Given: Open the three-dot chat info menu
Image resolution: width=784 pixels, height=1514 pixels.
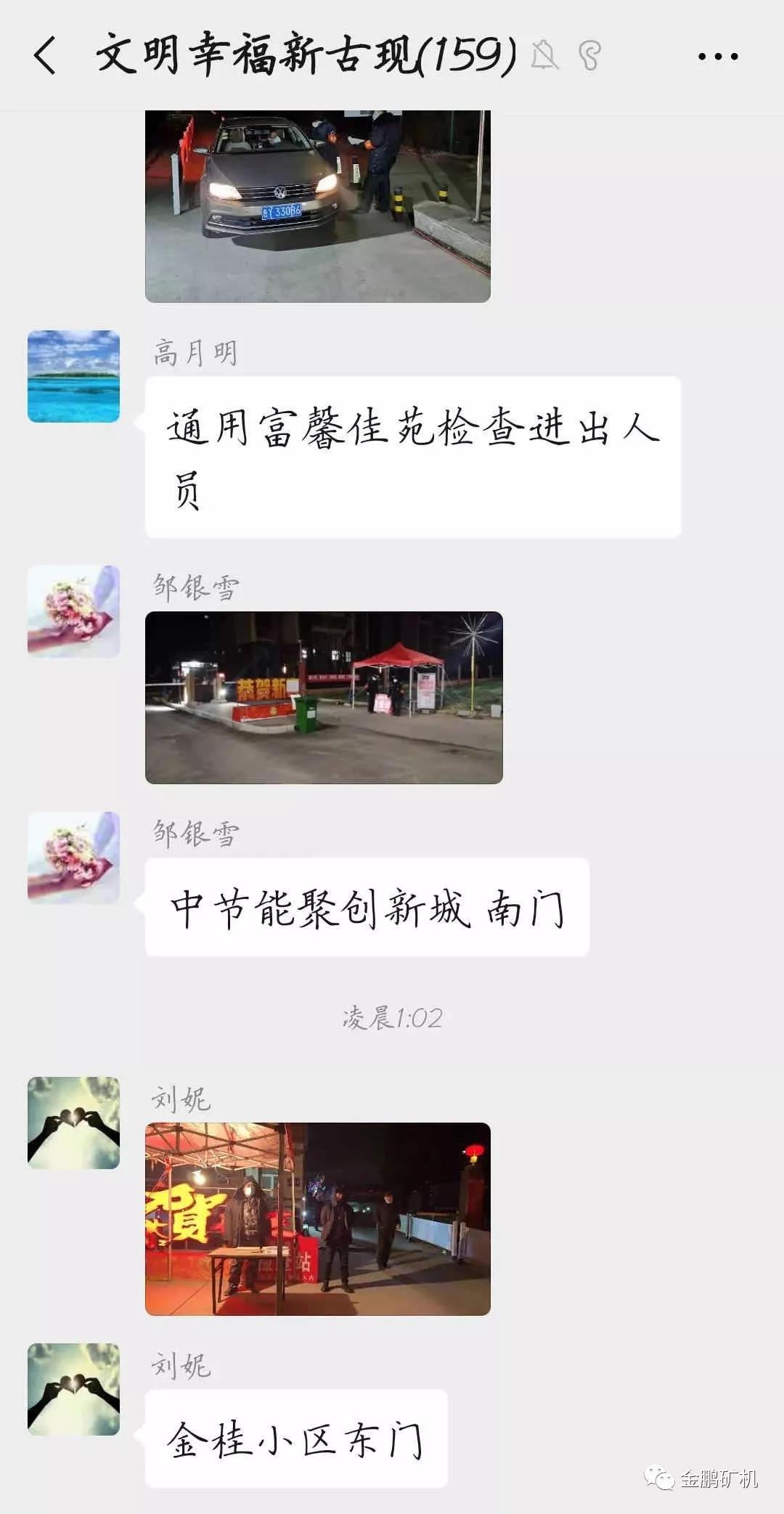Looking at the screenshot, I should 717,56.
